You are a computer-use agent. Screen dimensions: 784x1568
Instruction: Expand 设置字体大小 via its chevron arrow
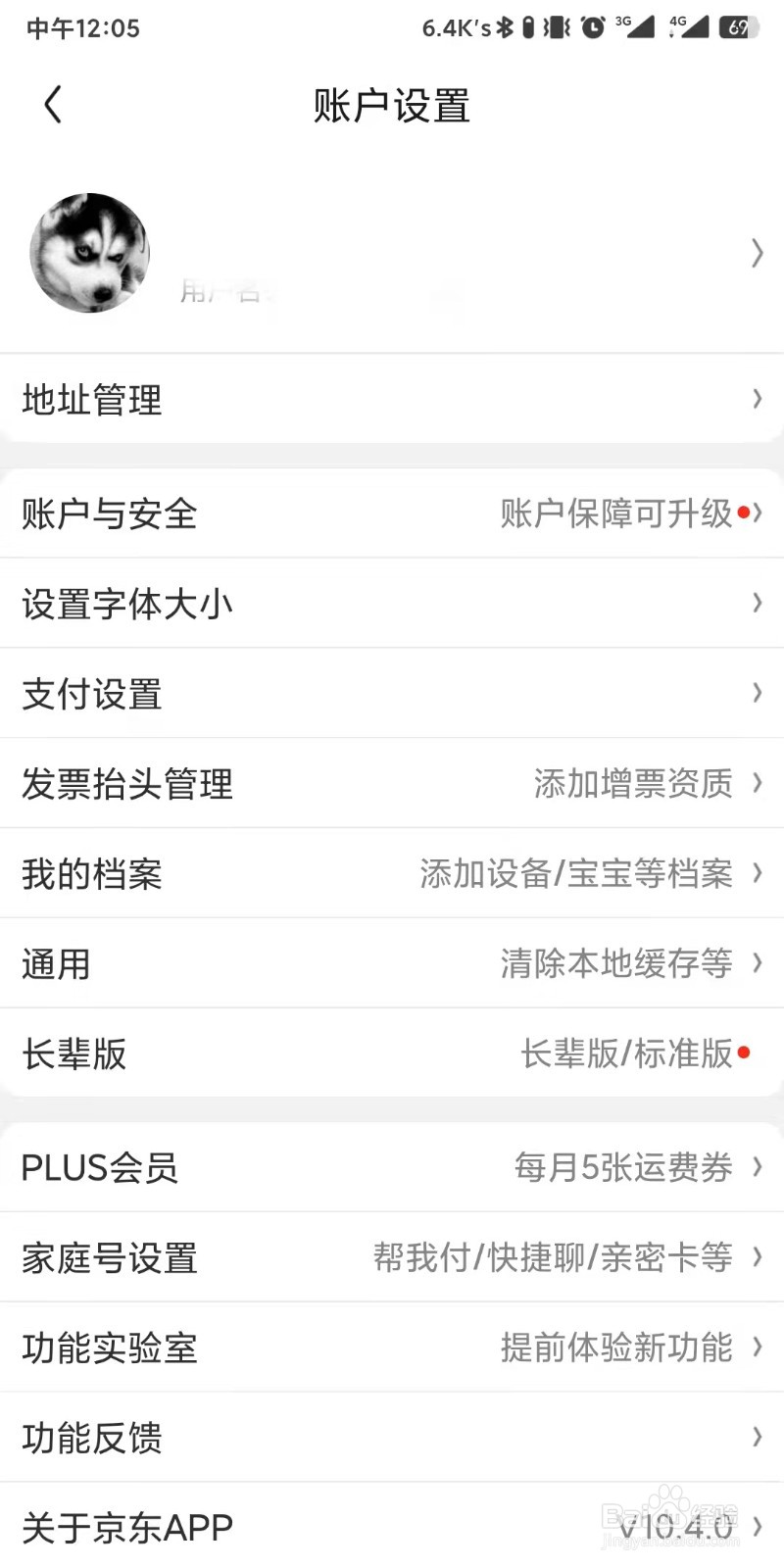757,603
